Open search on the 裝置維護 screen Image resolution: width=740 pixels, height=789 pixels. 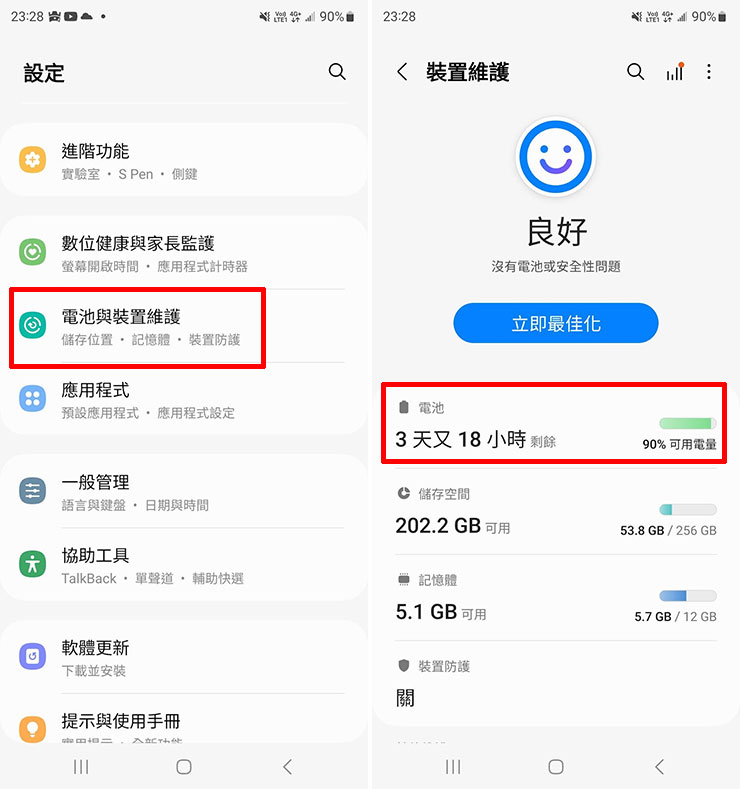pyautogui.click(x=635, y=72)
